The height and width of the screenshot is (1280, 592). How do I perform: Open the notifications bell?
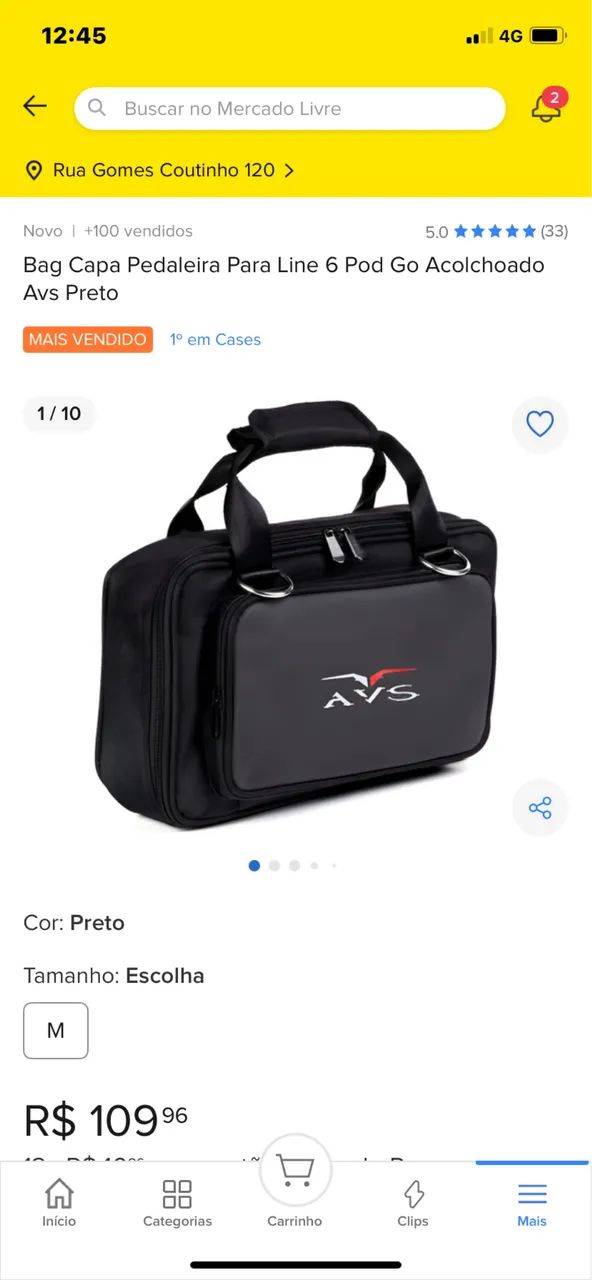pyautogui.click(x=546, y=107)
